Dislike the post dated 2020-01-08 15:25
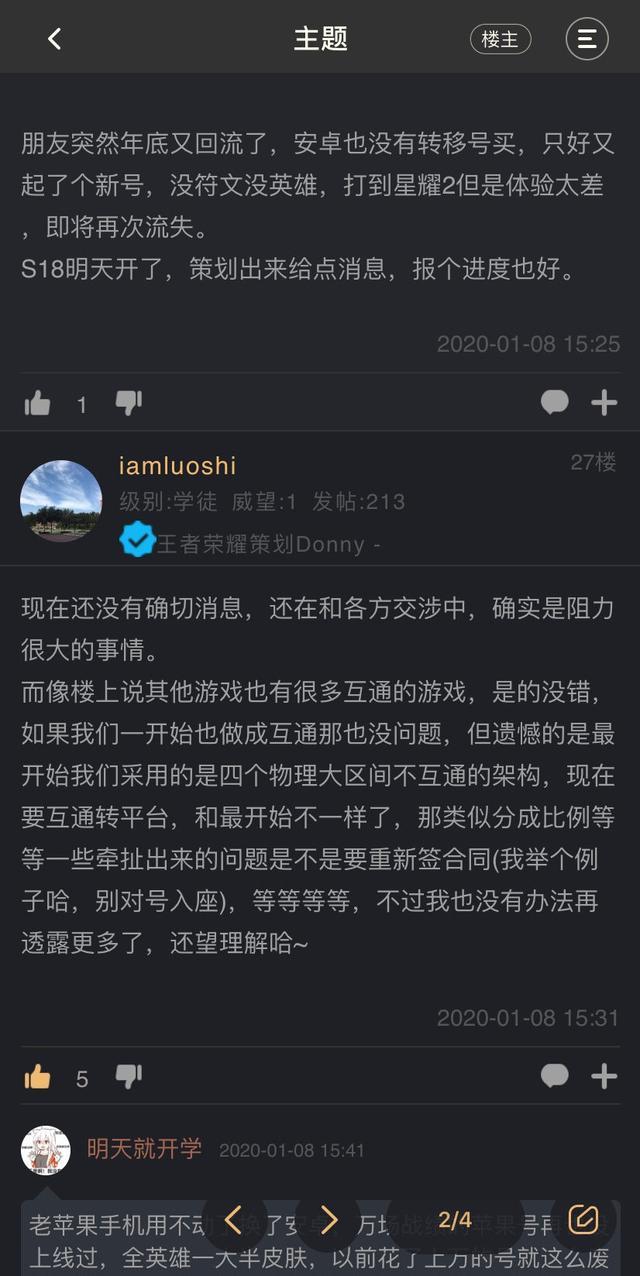 (x=129, y=403)
